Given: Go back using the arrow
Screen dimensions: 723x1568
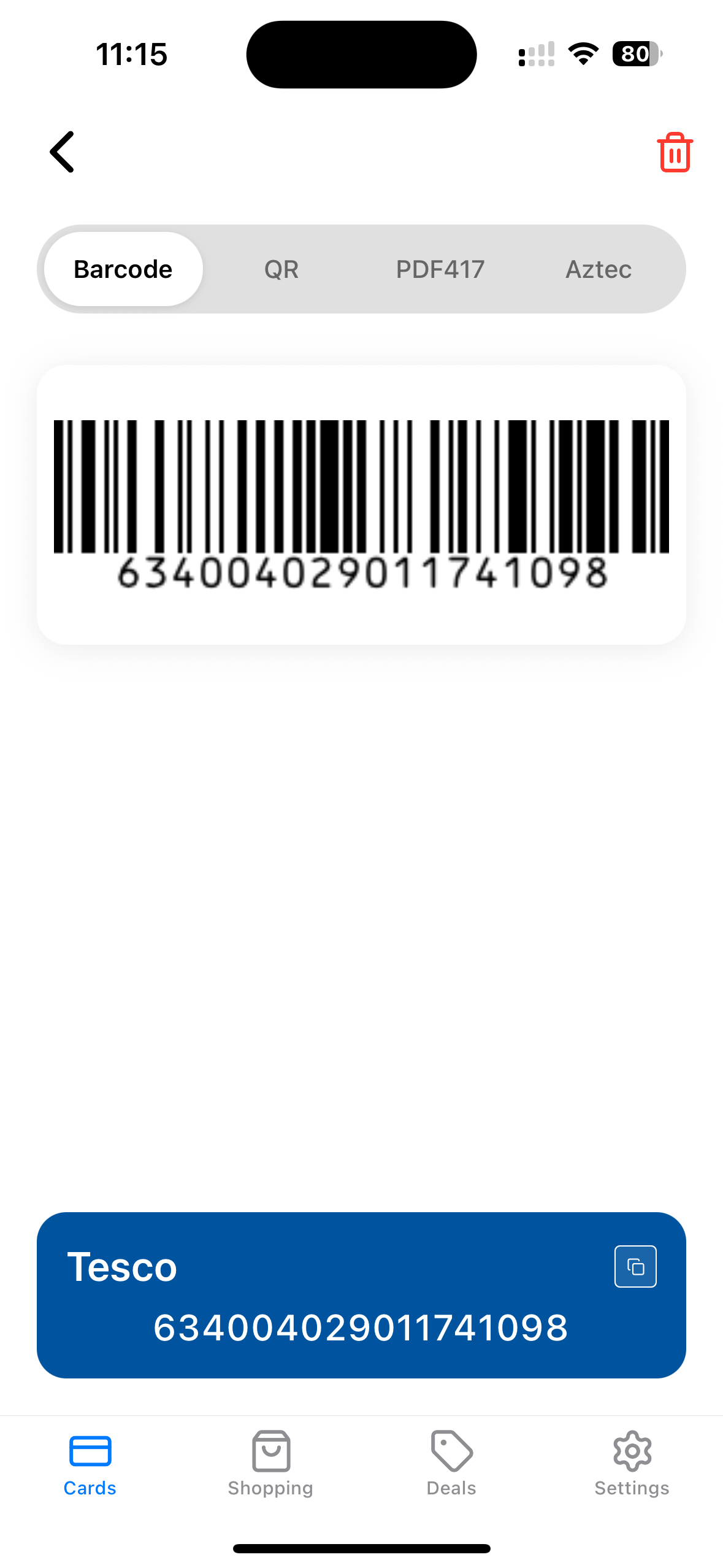Looking at the screenshot, I should point(63,152).
